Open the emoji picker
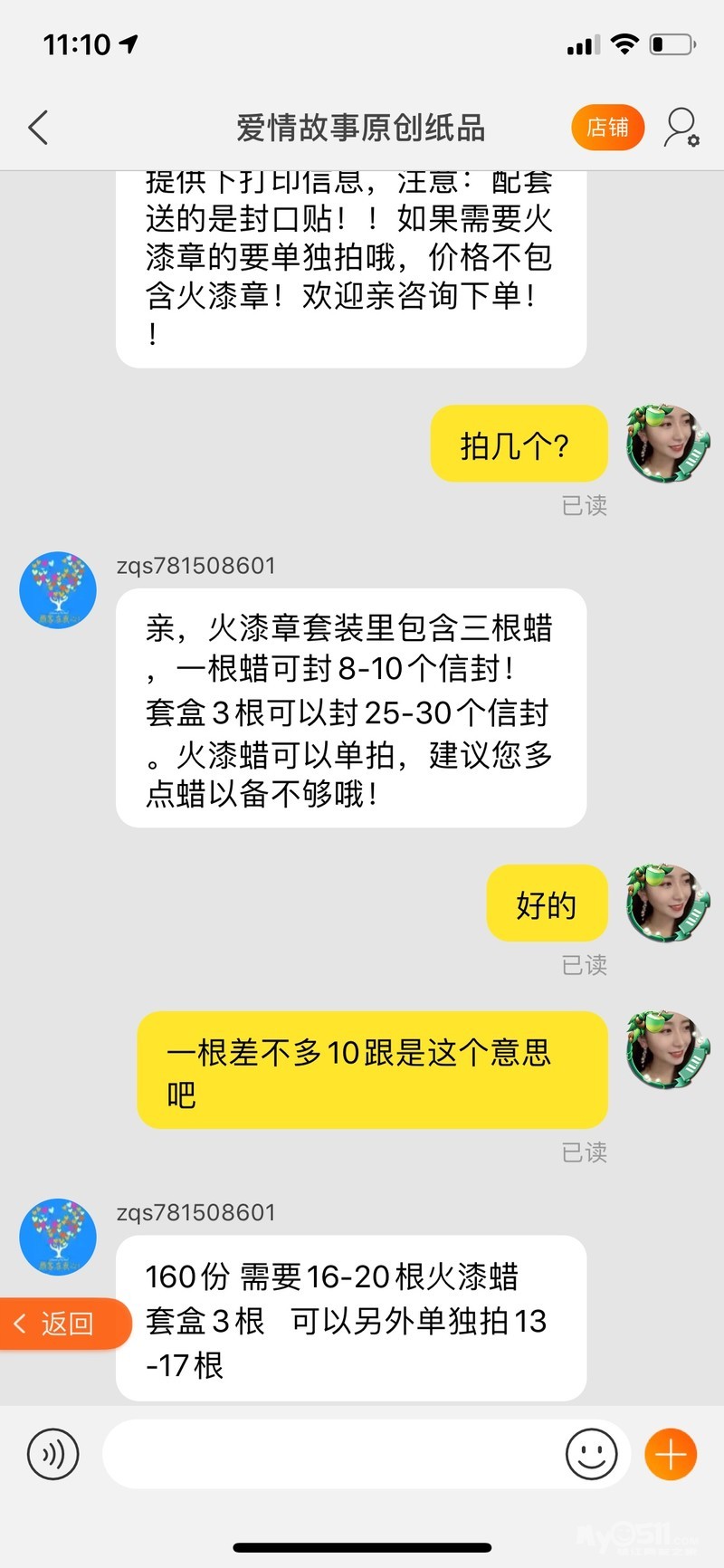This screenshot has height=1568, width=724. 591,1455
